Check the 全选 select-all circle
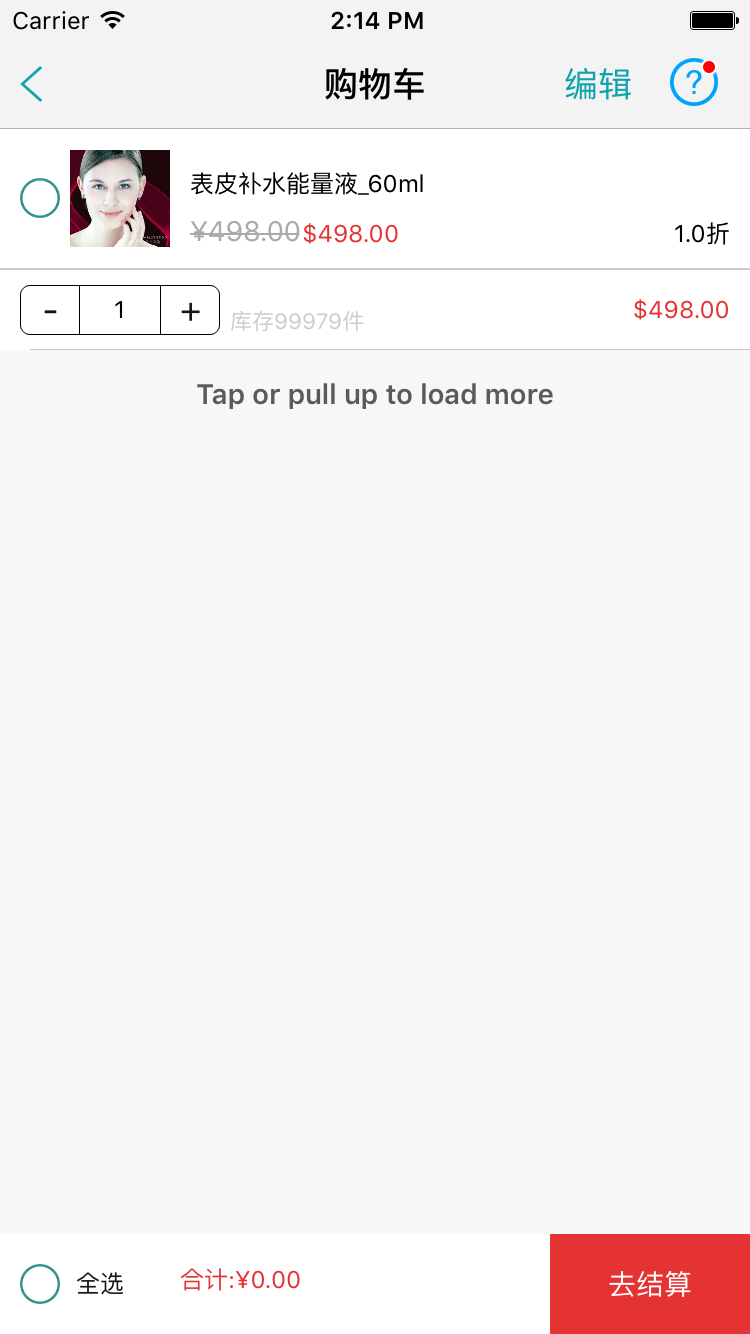 pos(40,1283)
